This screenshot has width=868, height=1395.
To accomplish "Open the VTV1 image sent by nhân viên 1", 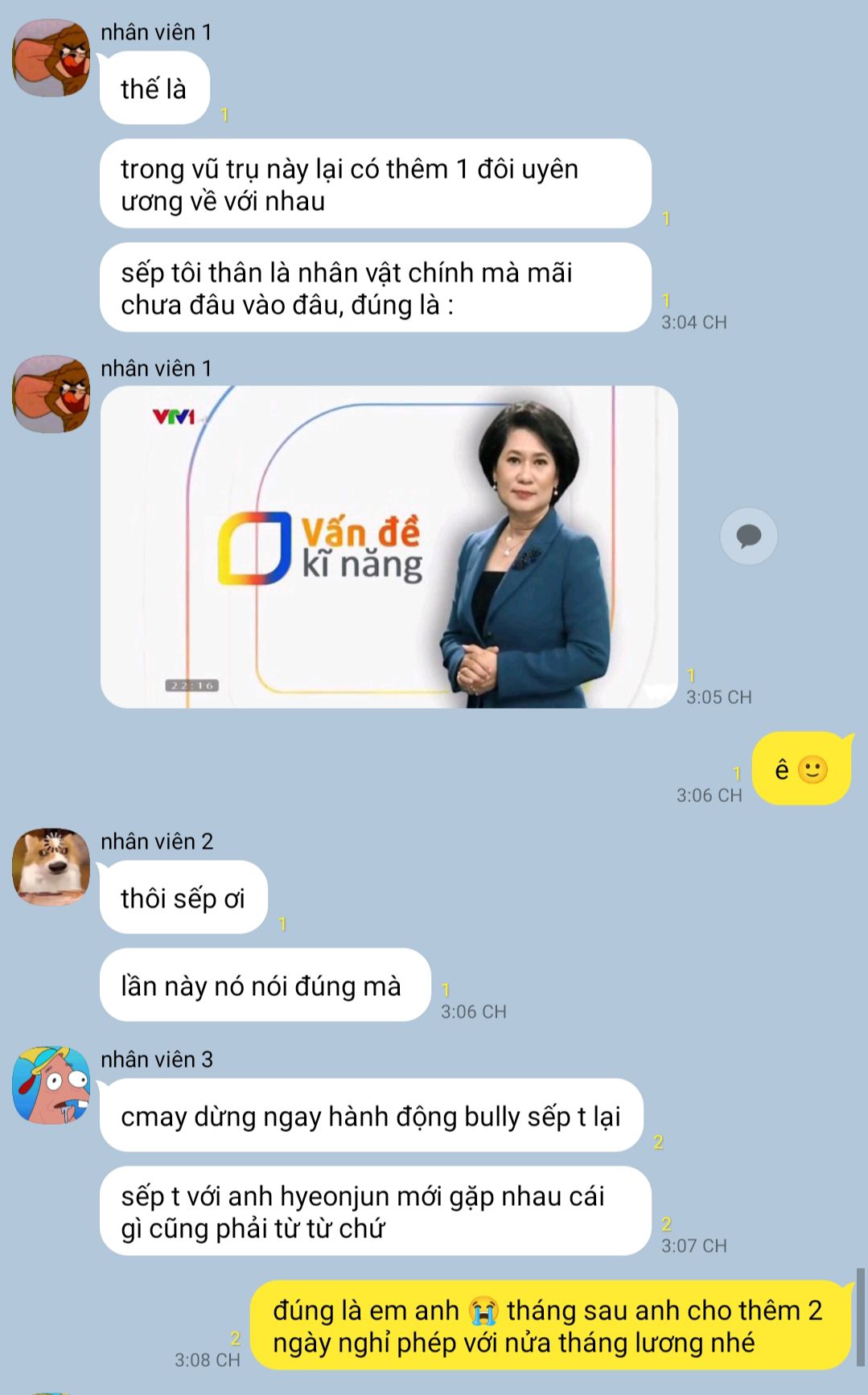I will click(389, 547).
